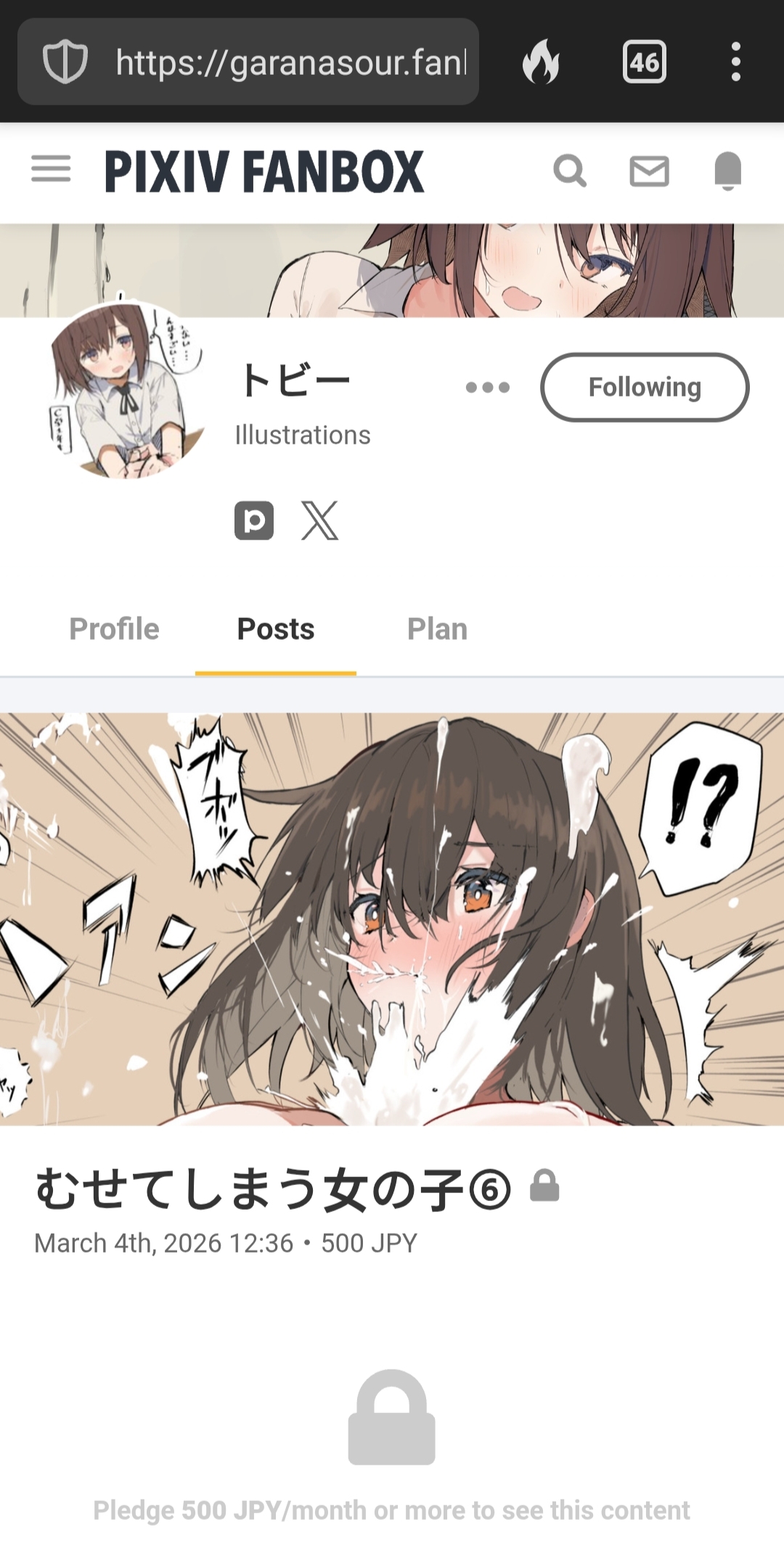Tap the shield privacy icon
Viewport: 784px width, 1551px height.
click(65, 62)
